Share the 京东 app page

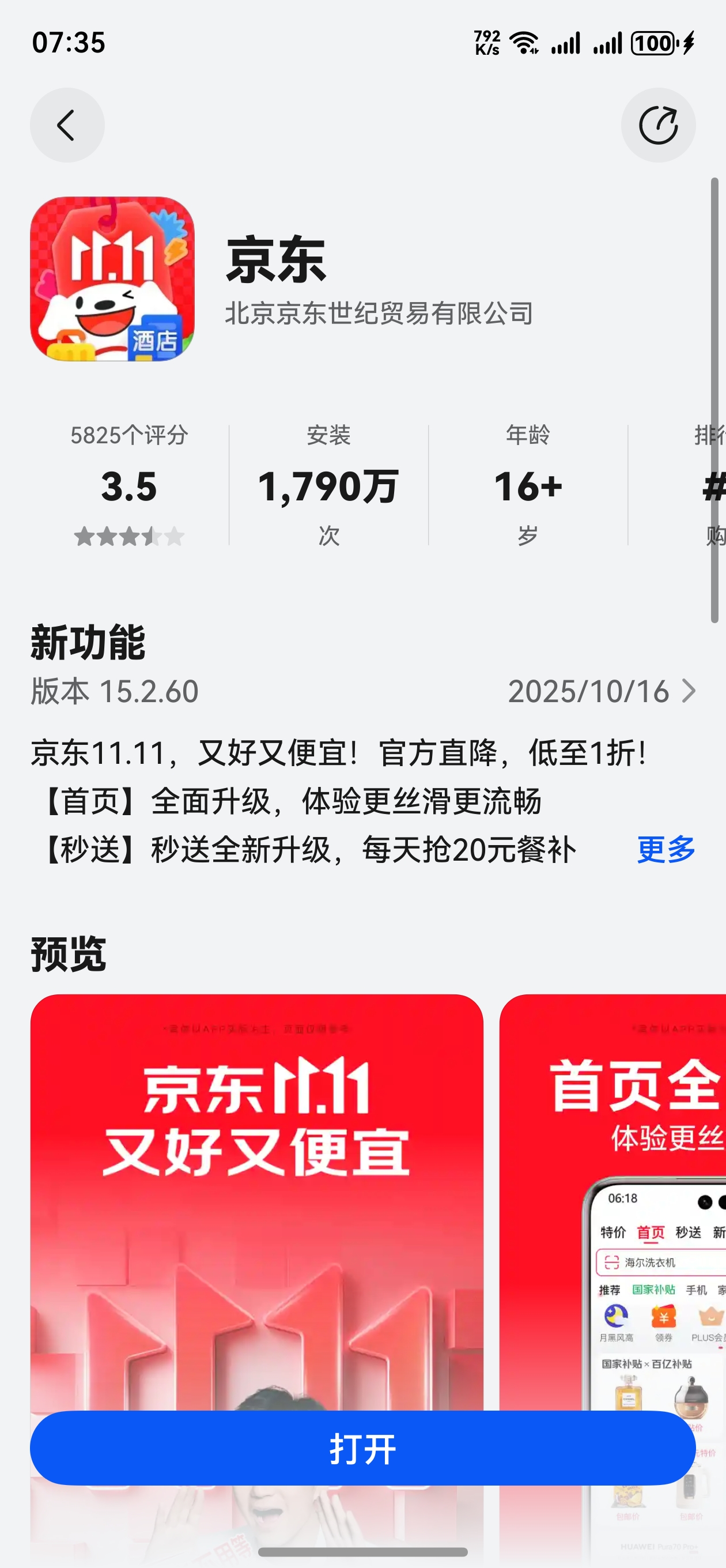(658, 126)
